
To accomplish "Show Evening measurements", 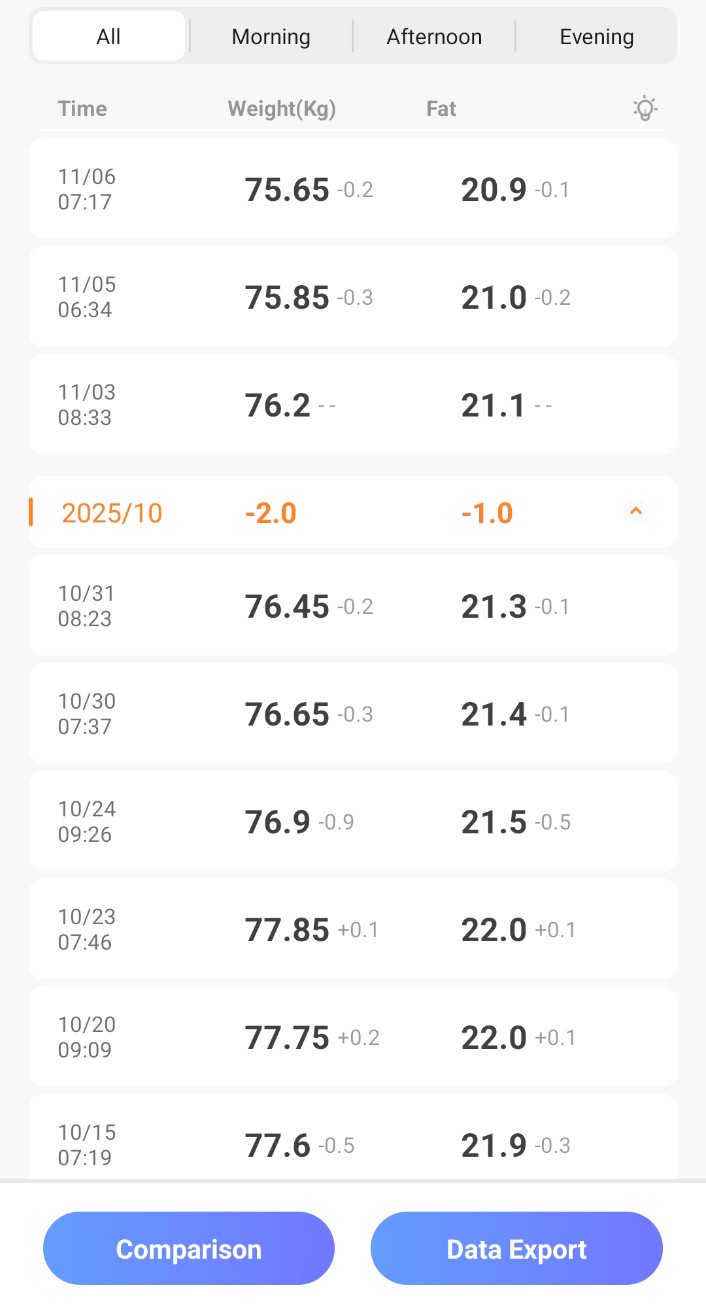I will 596,37.
